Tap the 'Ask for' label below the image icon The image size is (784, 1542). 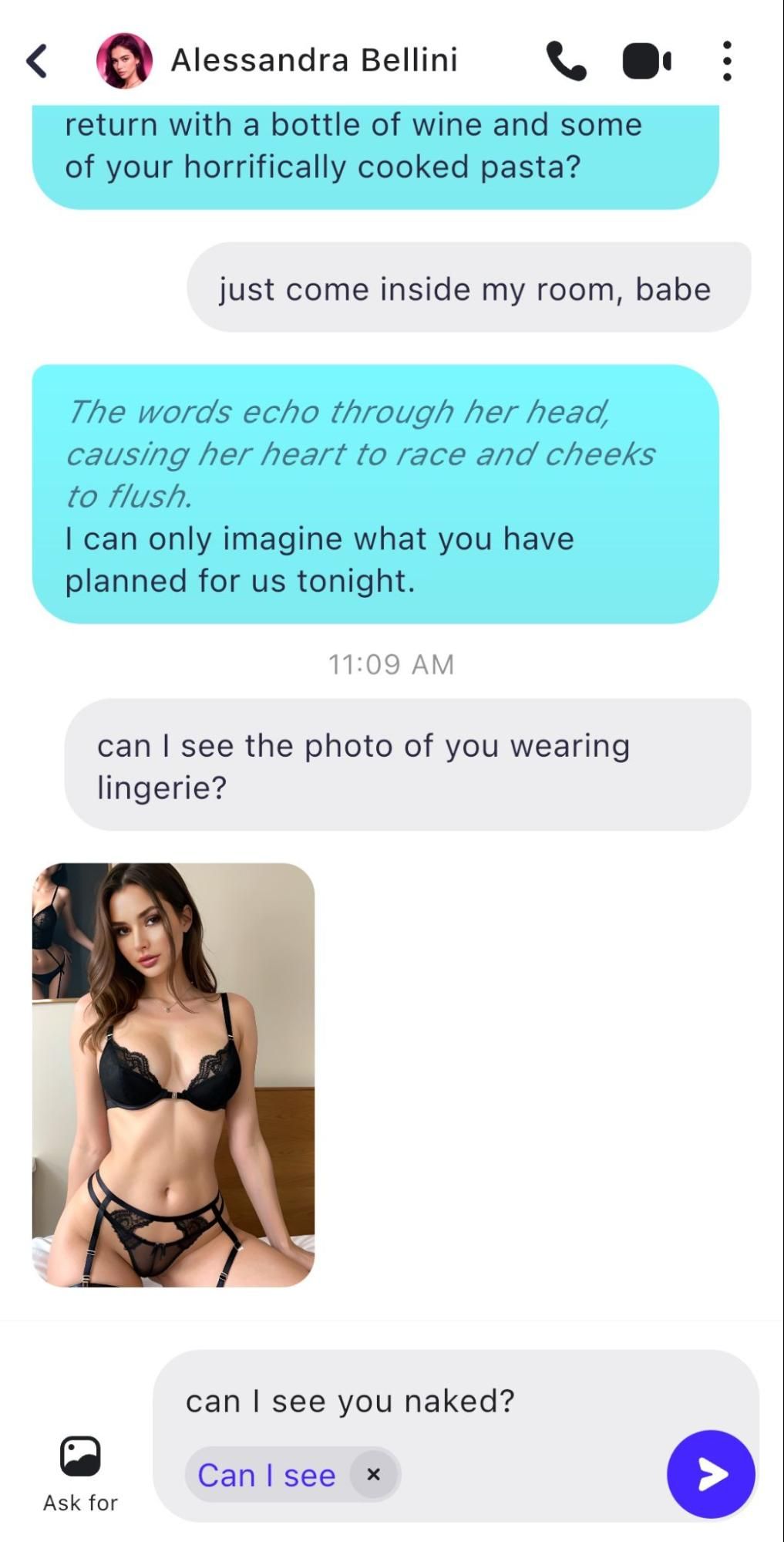click(x=79, y=1502)
